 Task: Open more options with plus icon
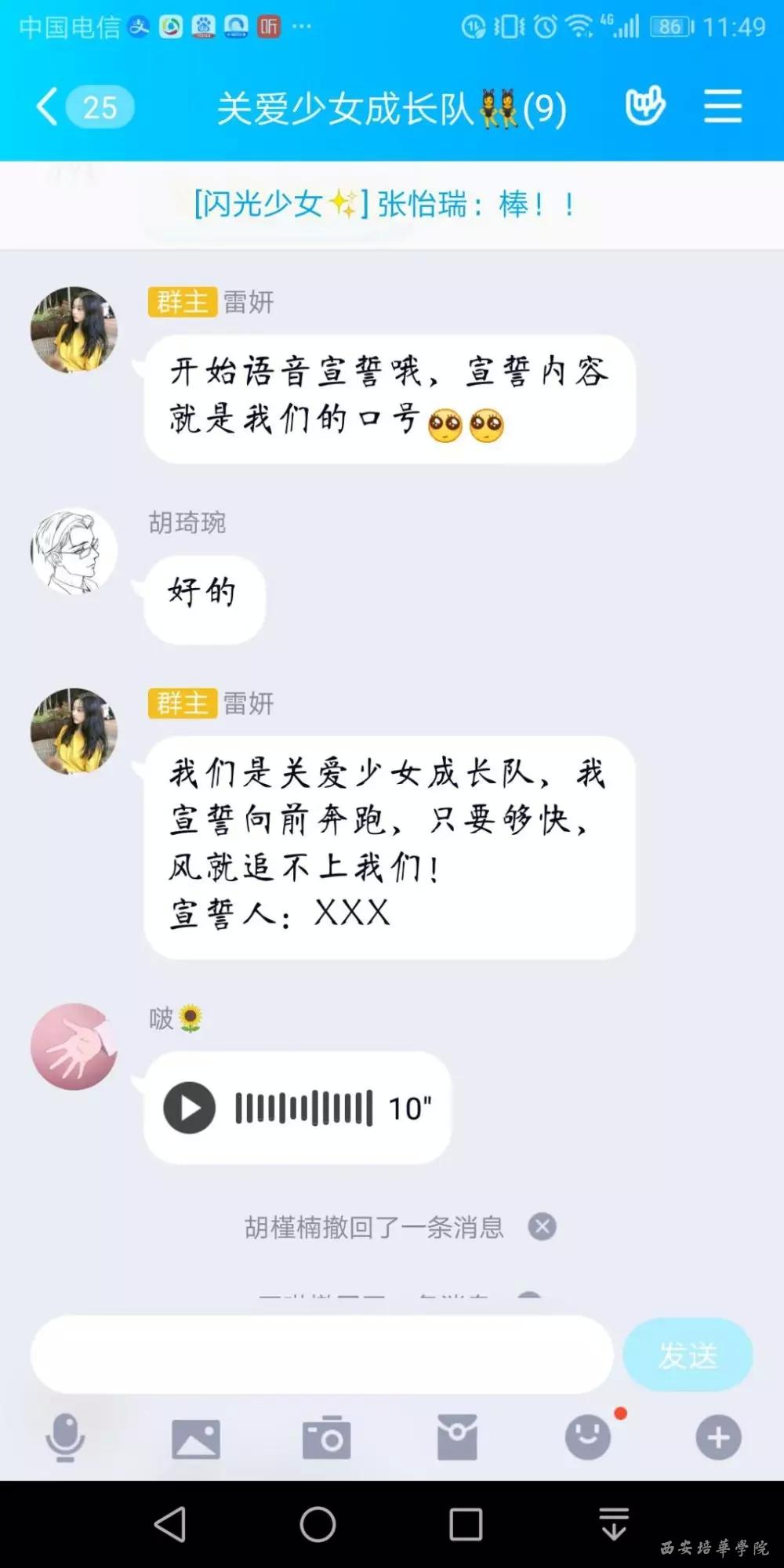coord(718,1438)
